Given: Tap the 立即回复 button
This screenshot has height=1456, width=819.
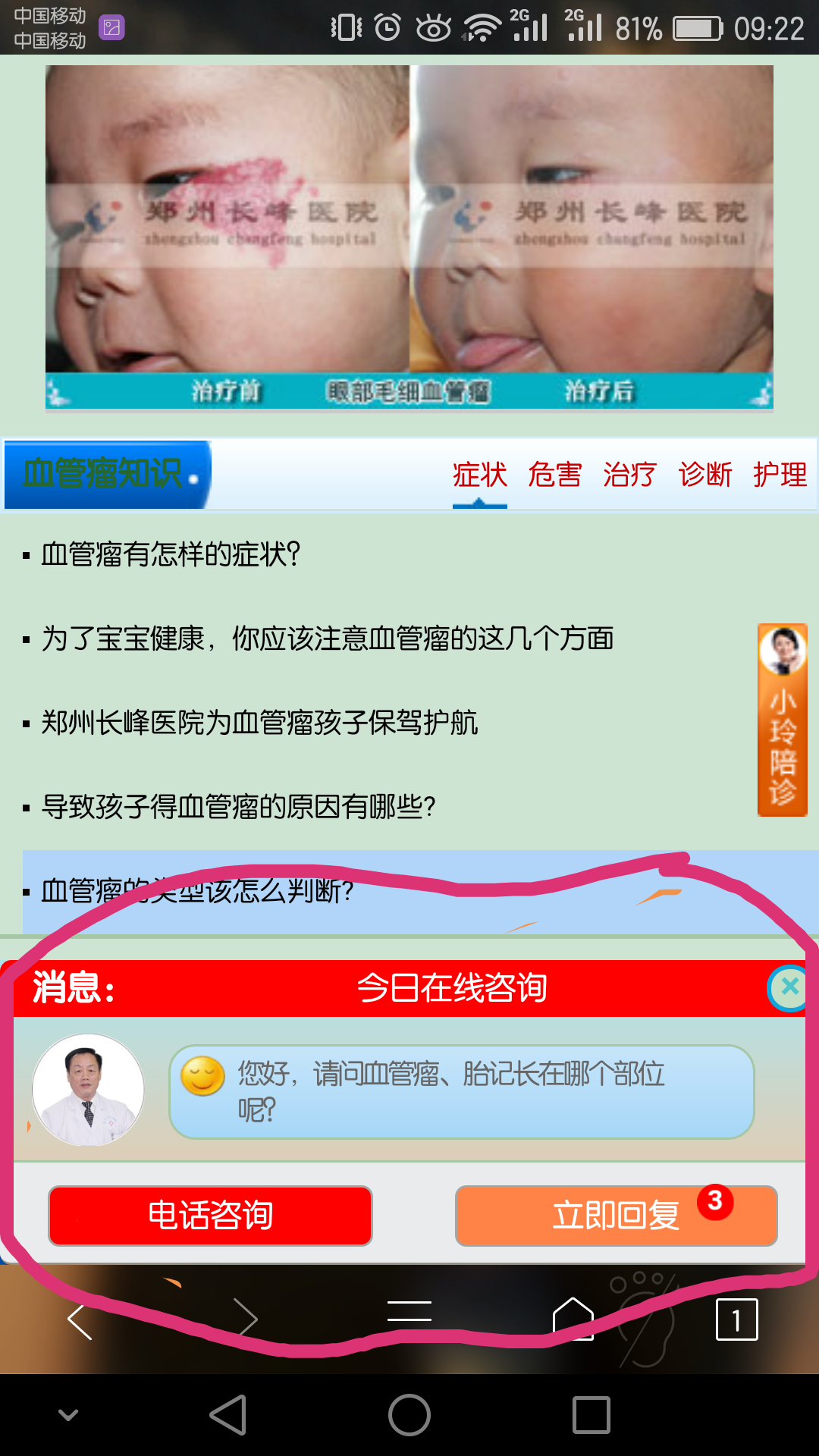Looking at the screenshot, I should 616,1216.
